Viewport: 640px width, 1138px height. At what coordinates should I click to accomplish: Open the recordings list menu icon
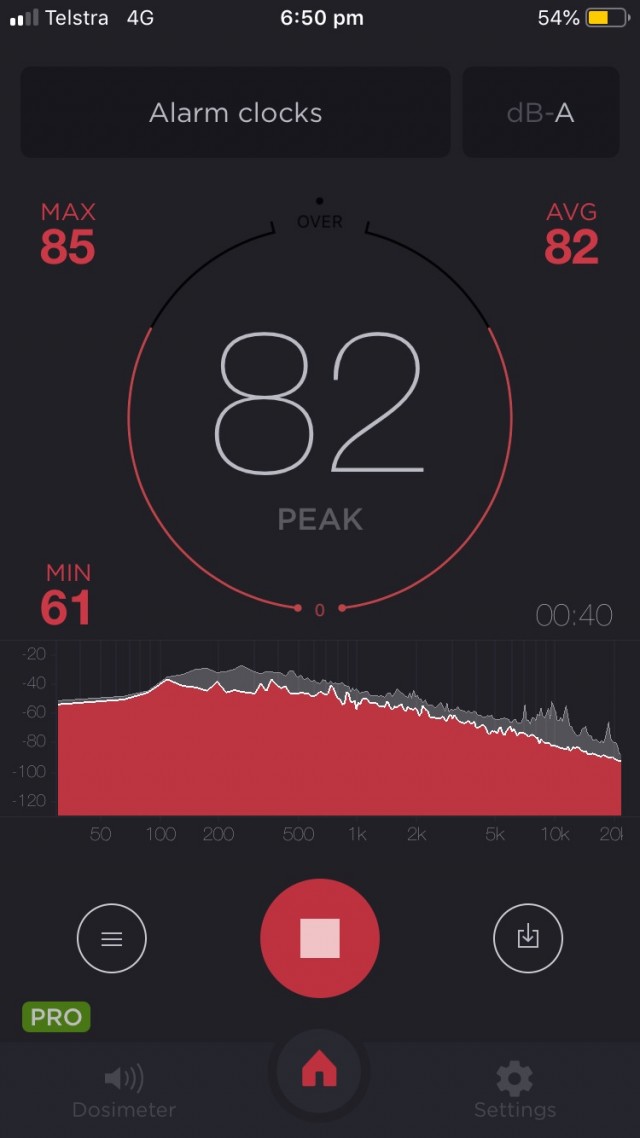tap(112, 938)
